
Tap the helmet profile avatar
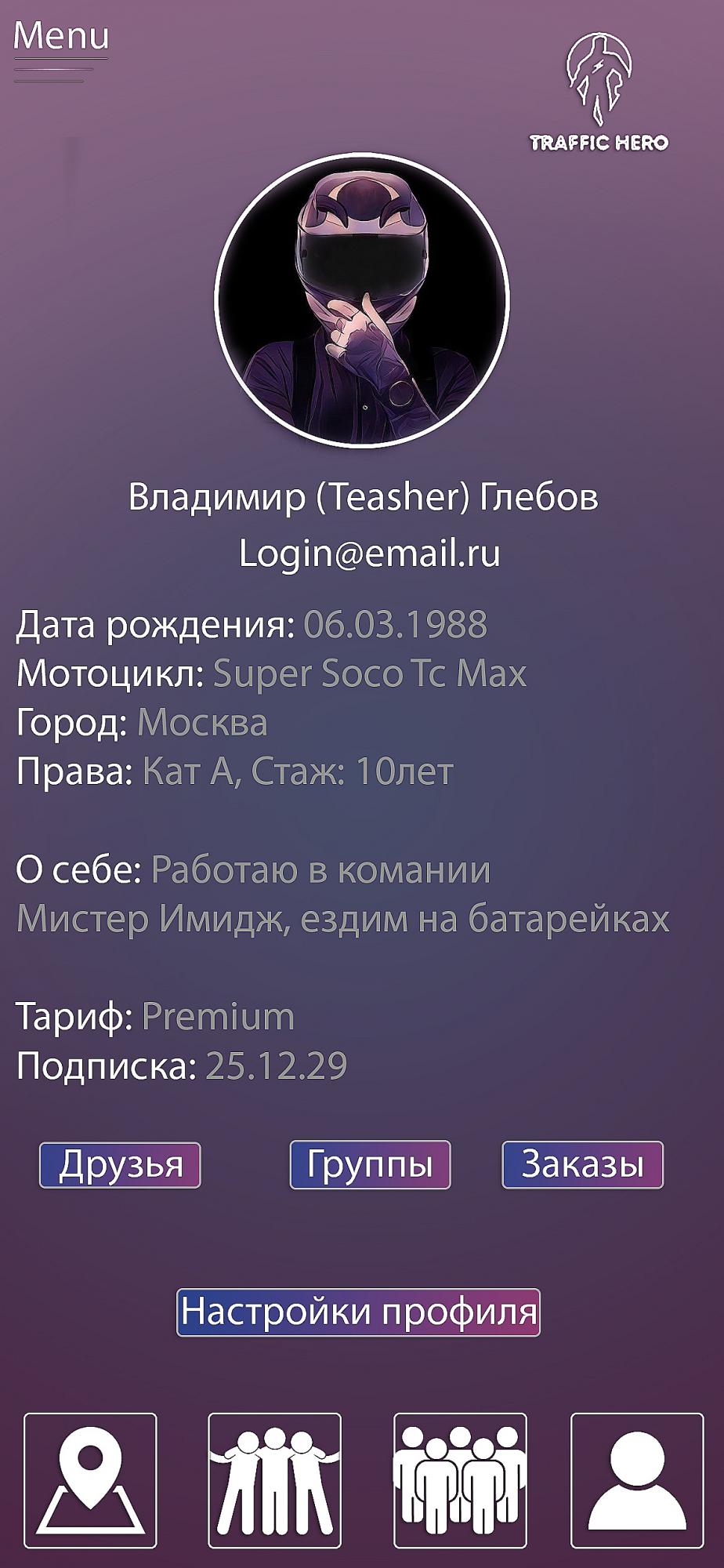(362, 301)
